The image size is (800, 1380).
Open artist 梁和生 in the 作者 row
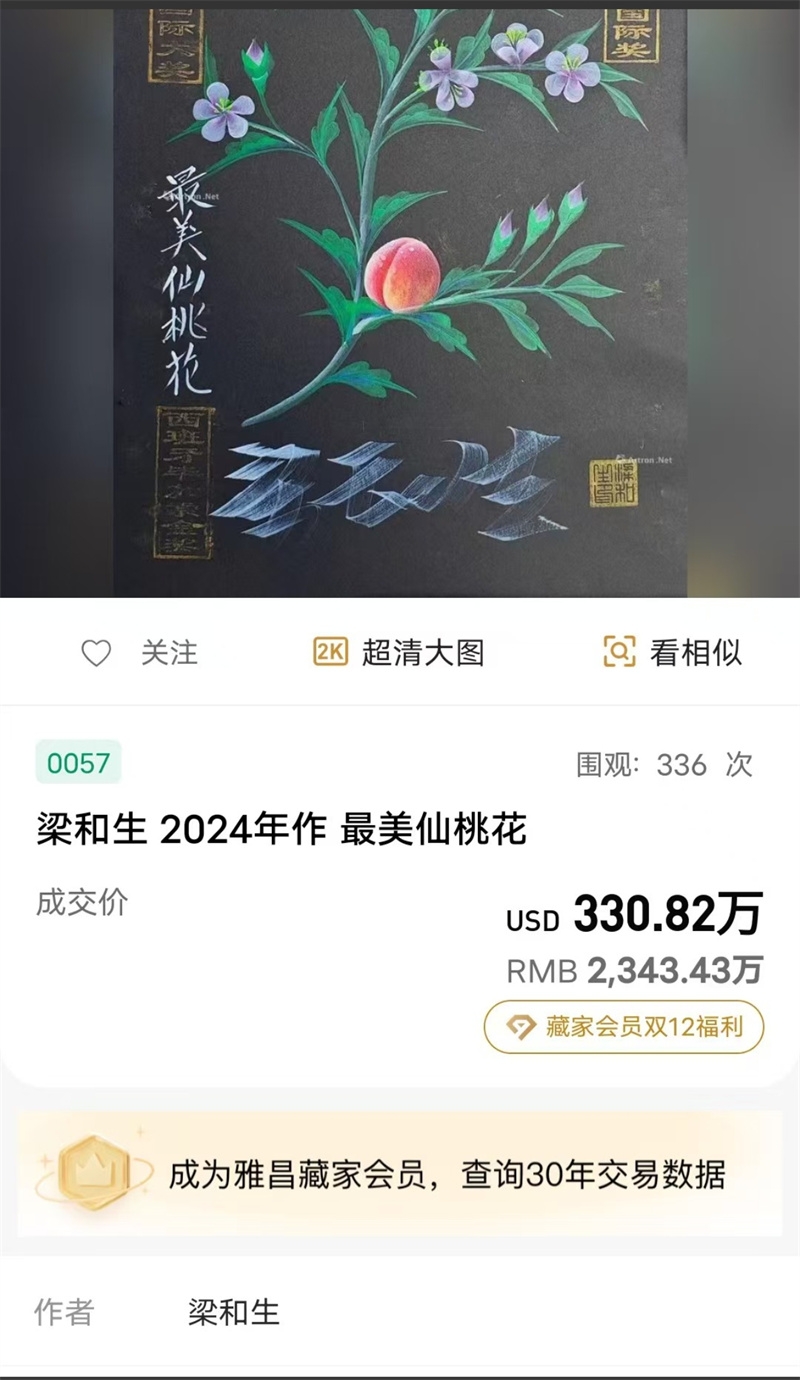tap(234, 1312)
